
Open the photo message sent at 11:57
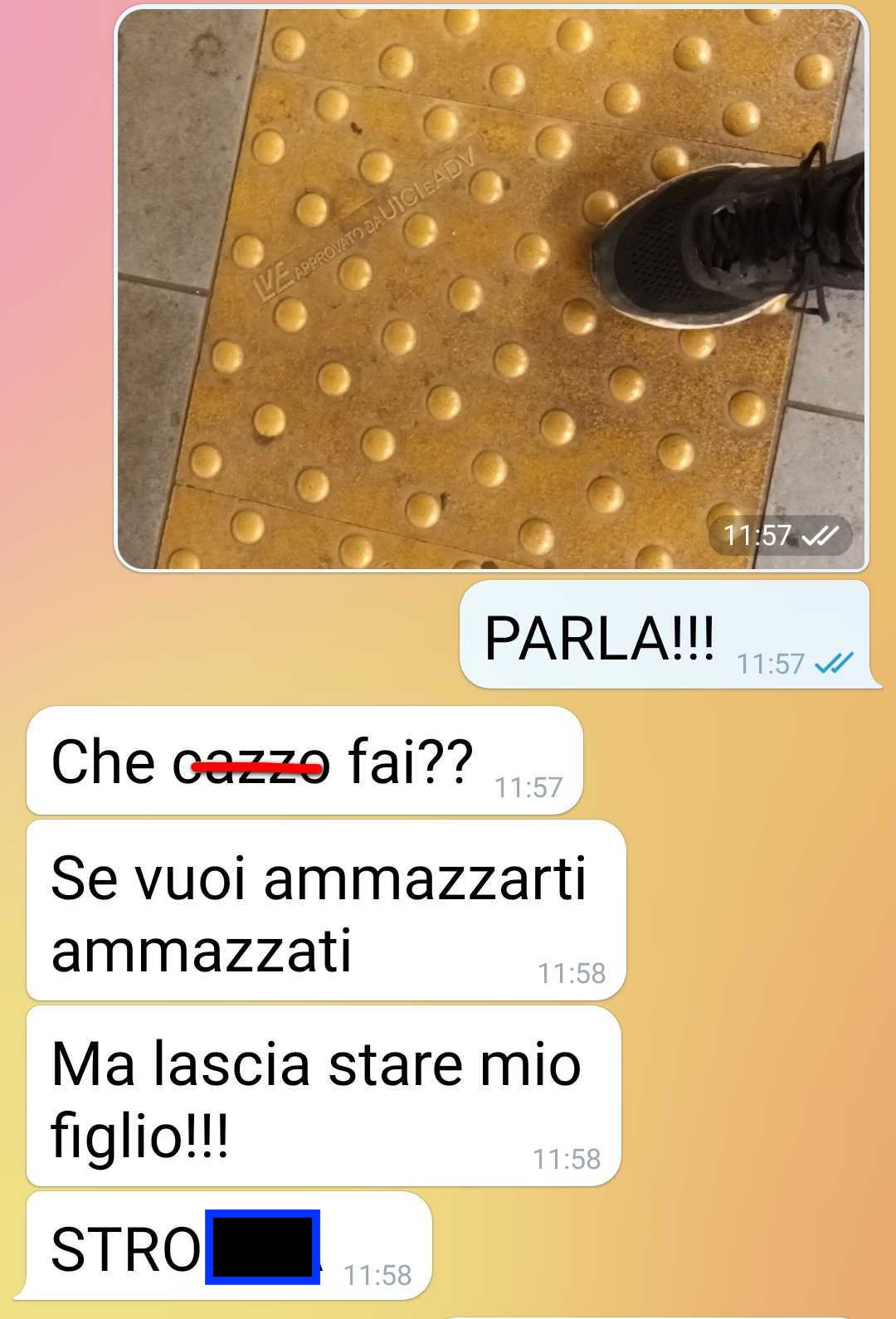[491, 288]
